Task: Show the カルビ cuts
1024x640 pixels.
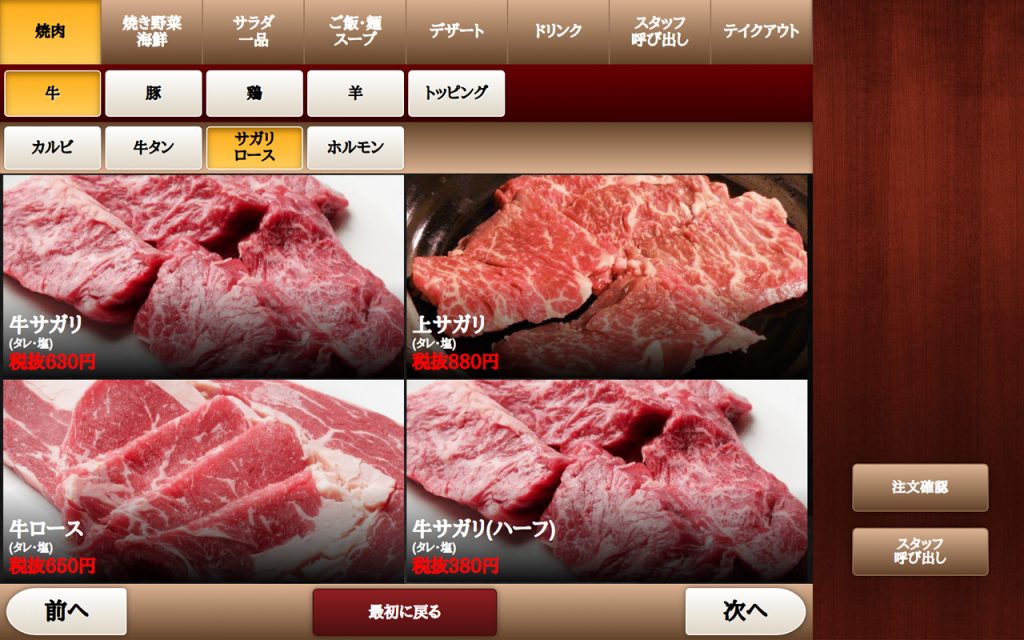Action: pyautogui.click(x=52, y=147)
